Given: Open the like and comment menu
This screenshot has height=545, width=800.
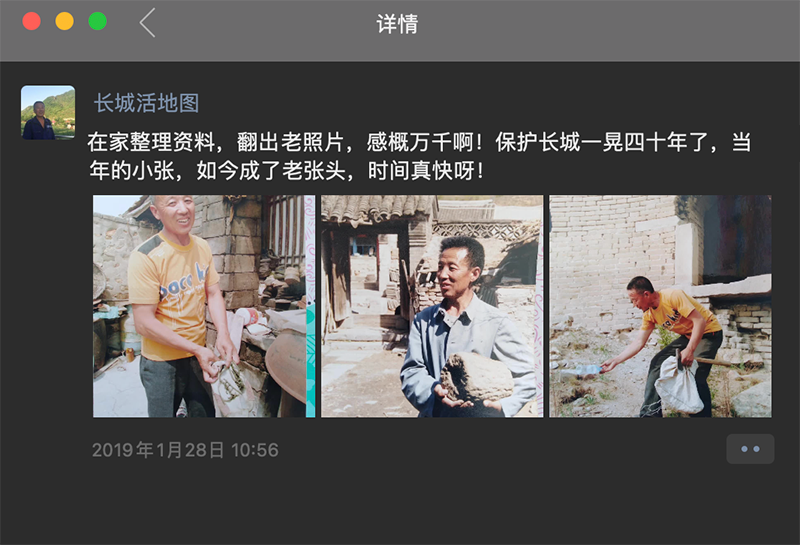Looking at the screenshot, I should [750, 449].
